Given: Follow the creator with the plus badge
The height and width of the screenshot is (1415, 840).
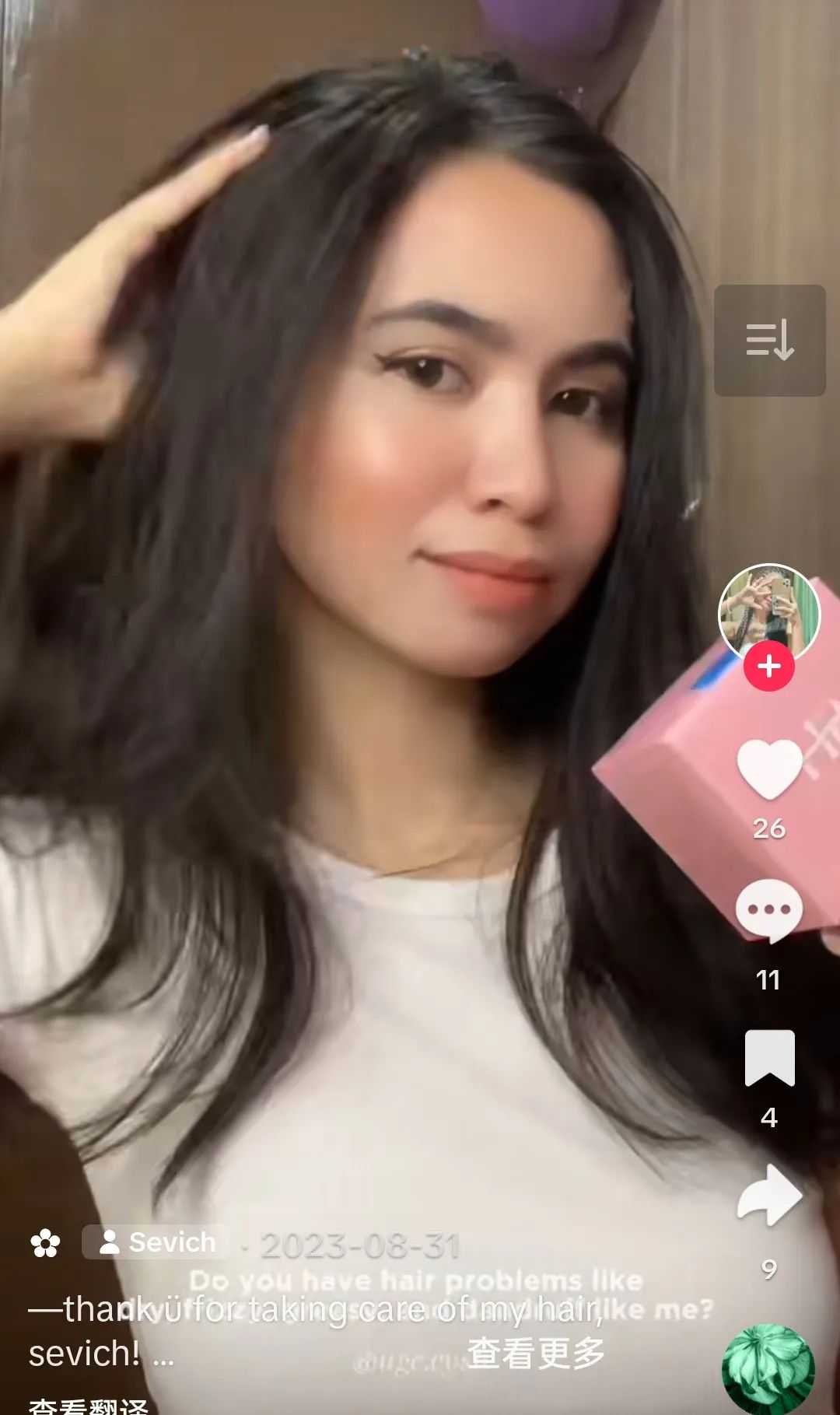Looking at the screenshot, I should pyautogui.click(x=768, y=667).
